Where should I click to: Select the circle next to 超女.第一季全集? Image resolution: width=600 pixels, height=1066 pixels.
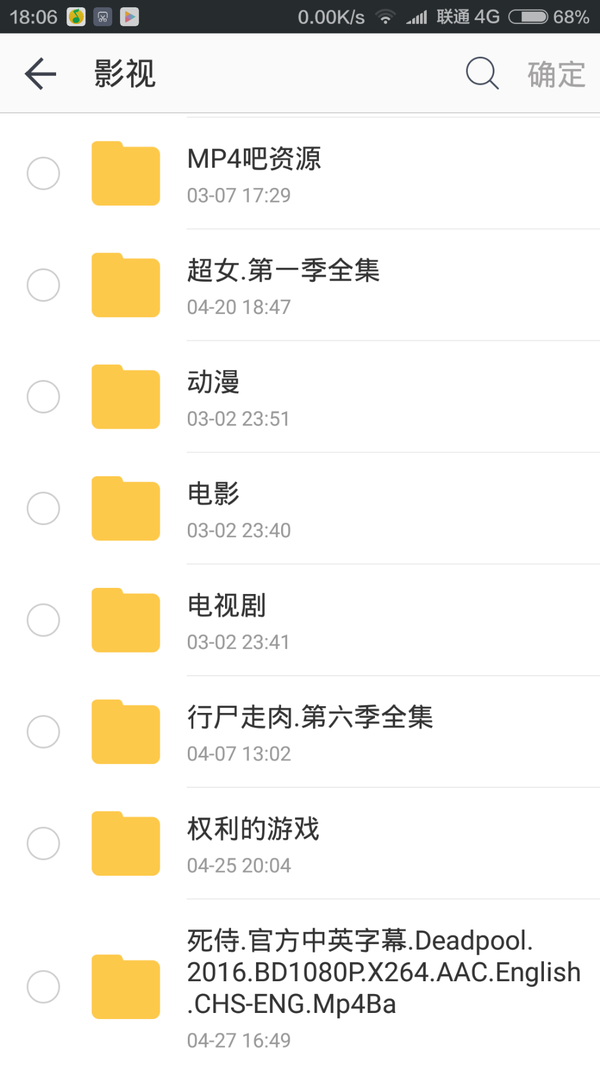click(43, 285)
